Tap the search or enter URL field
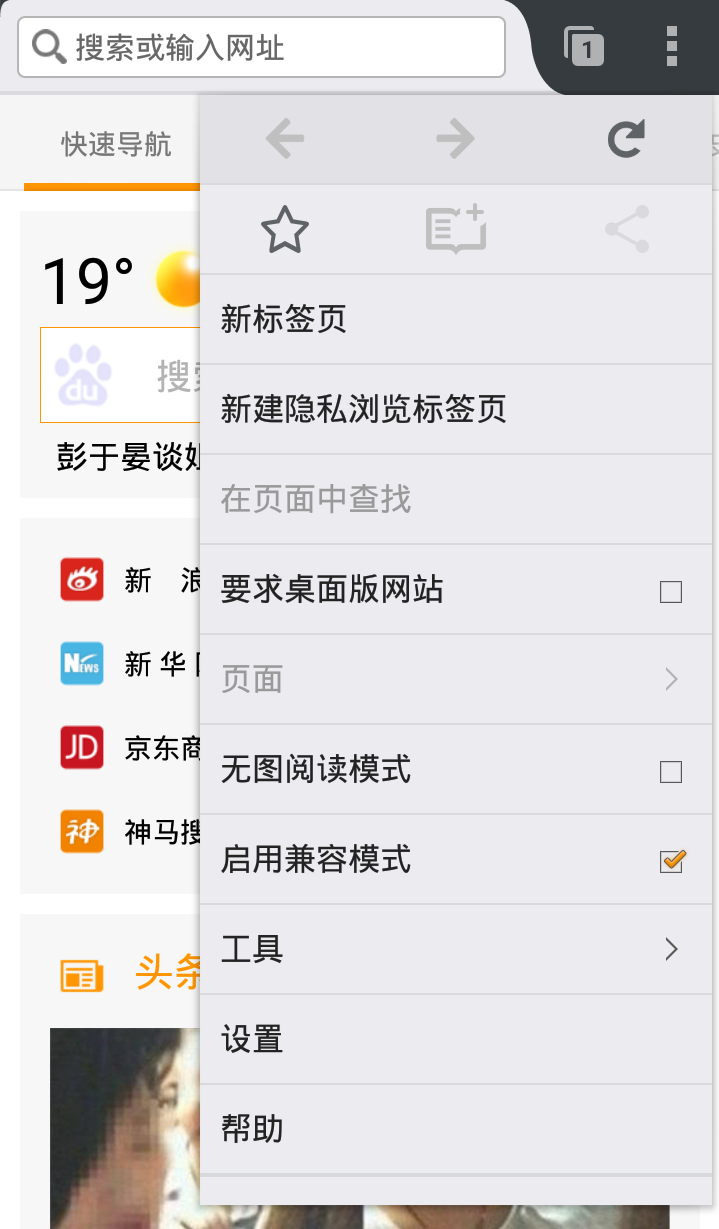The image size is (719, 1229). pos(262,47)
